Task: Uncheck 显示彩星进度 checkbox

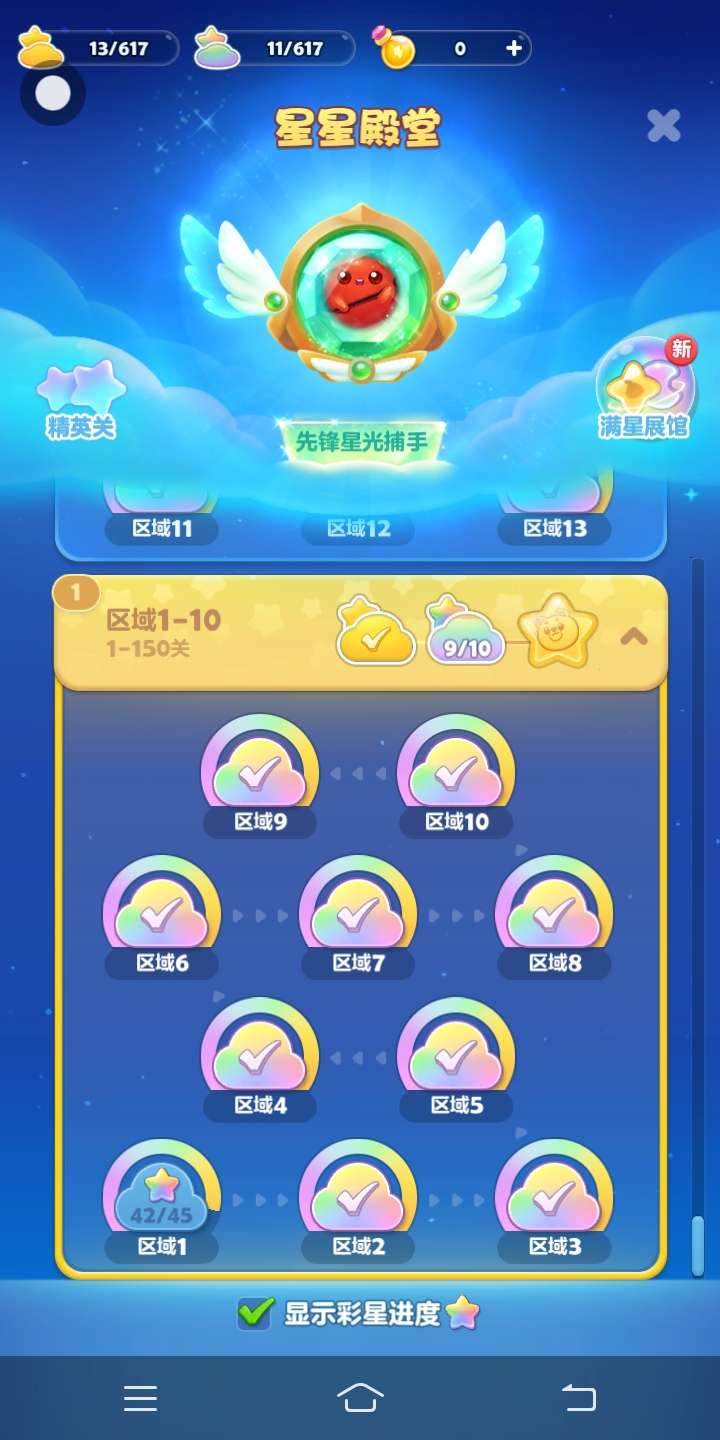Action: 255,1313
